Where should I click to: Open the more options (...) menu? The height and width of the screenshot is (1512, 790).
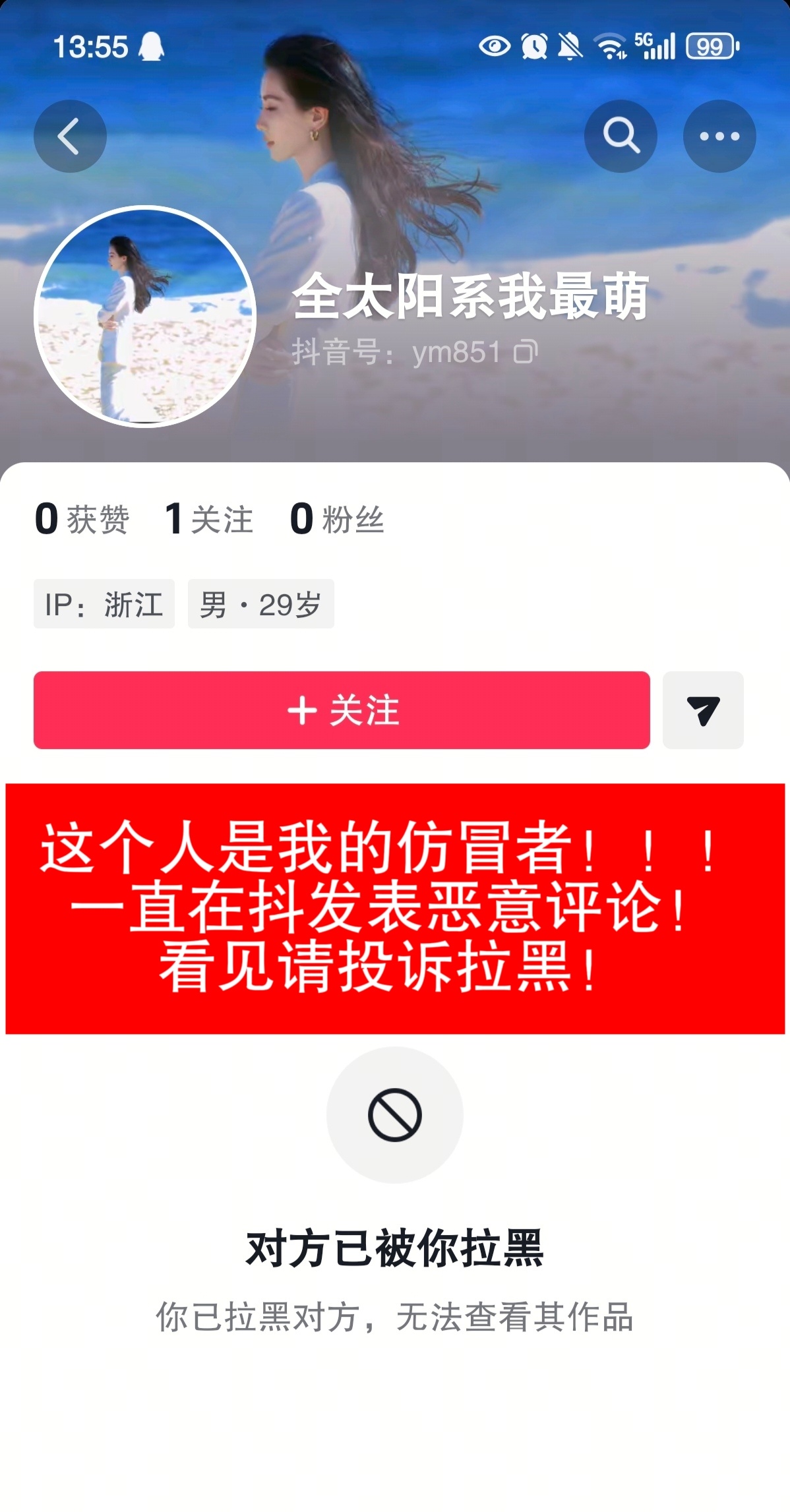(x=719, y=134)
